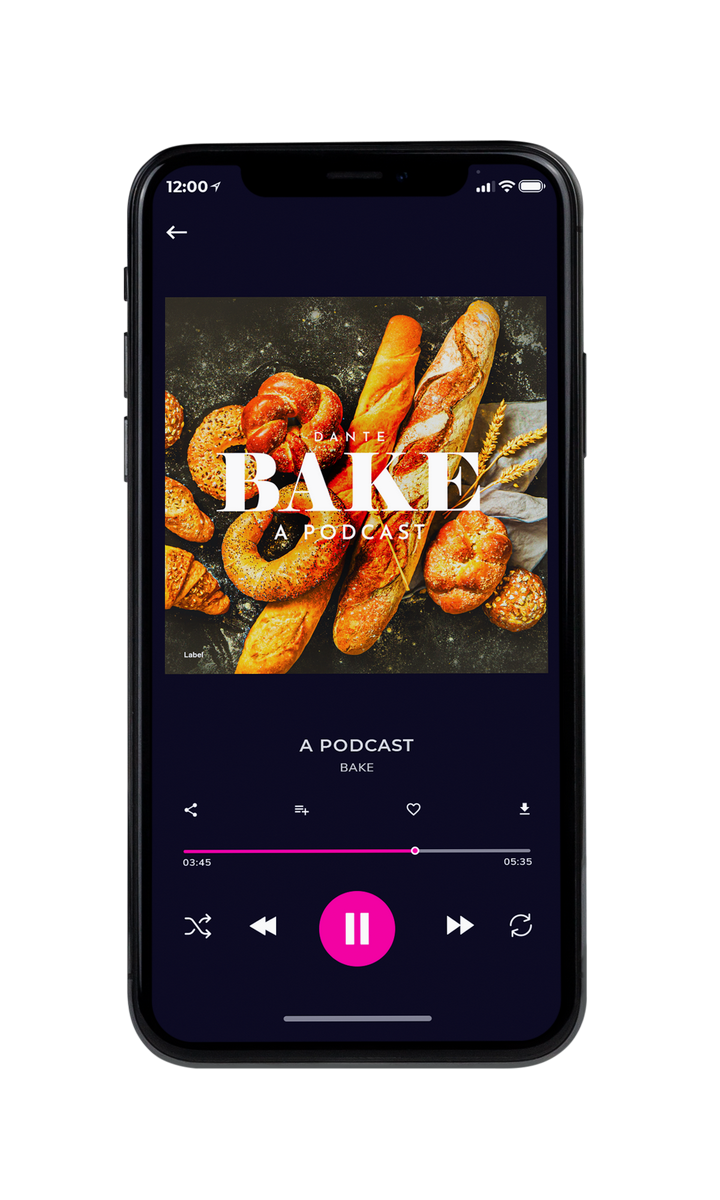Like the podcast with the heart icon
720x1200 pixels.
(x=413, y=810)
